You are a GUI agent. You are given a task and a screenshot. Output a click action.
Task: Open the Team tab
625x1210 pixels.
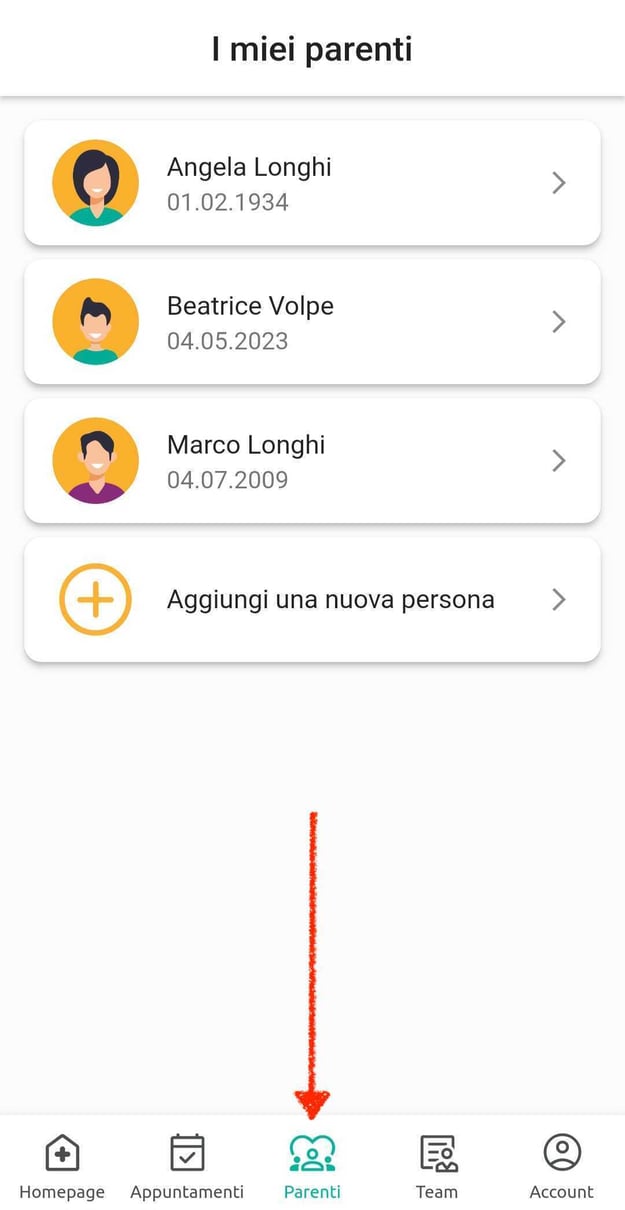(437, 1166)
